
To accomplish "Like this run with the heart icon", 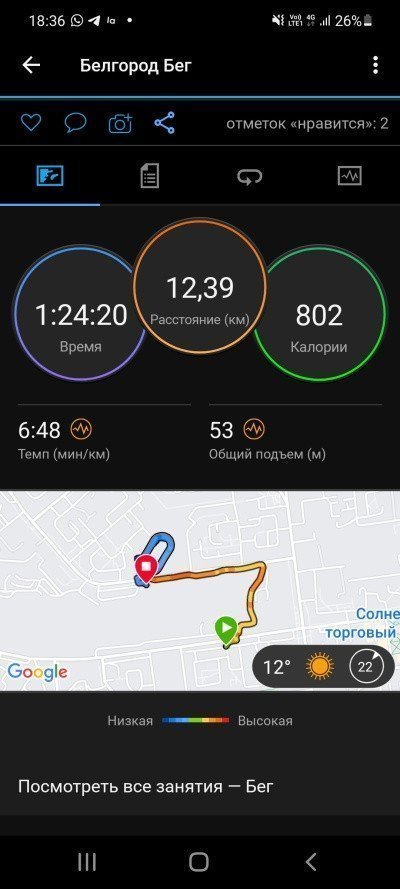I will [31, 123].
